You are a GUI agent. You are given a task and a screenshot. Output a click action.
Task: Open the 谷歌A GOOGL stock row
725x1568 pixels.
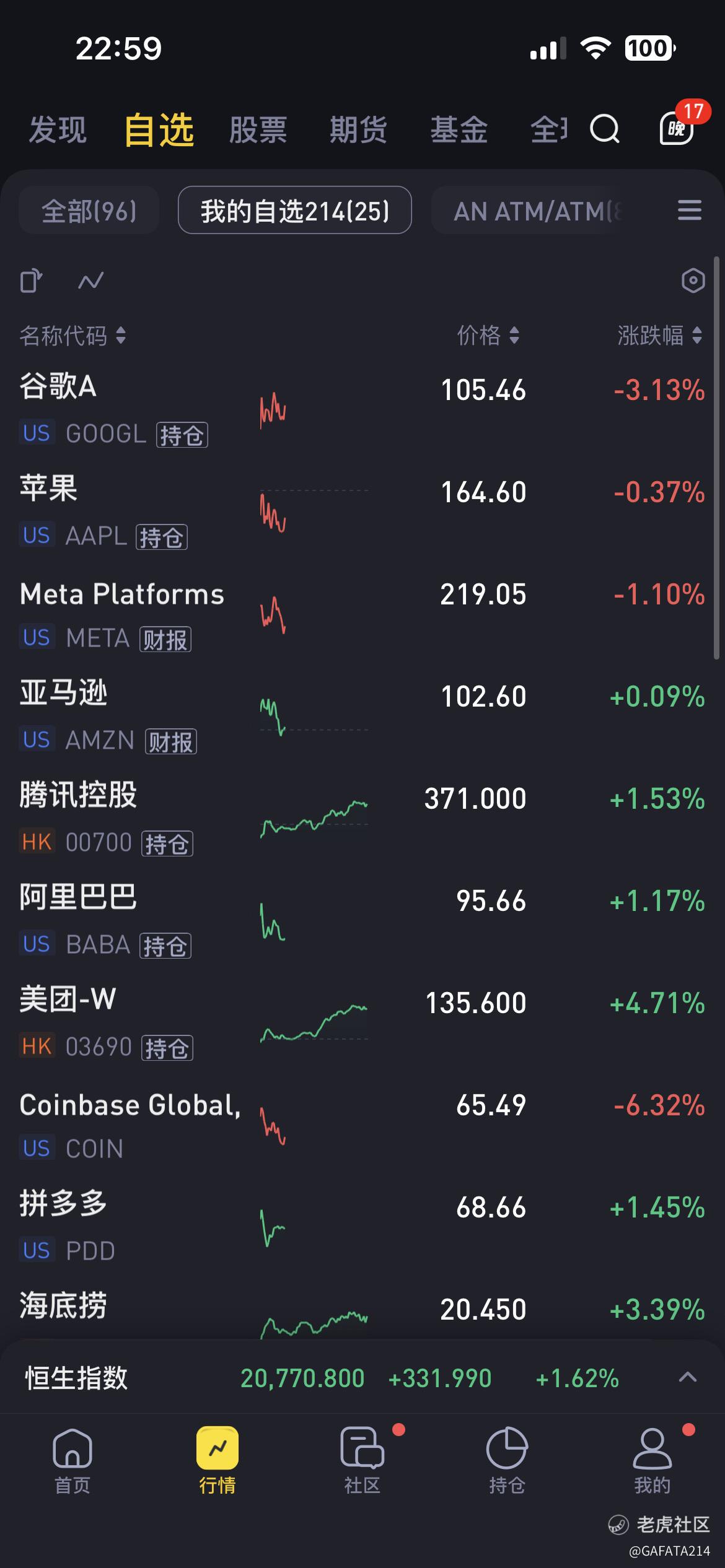point(362,409)
